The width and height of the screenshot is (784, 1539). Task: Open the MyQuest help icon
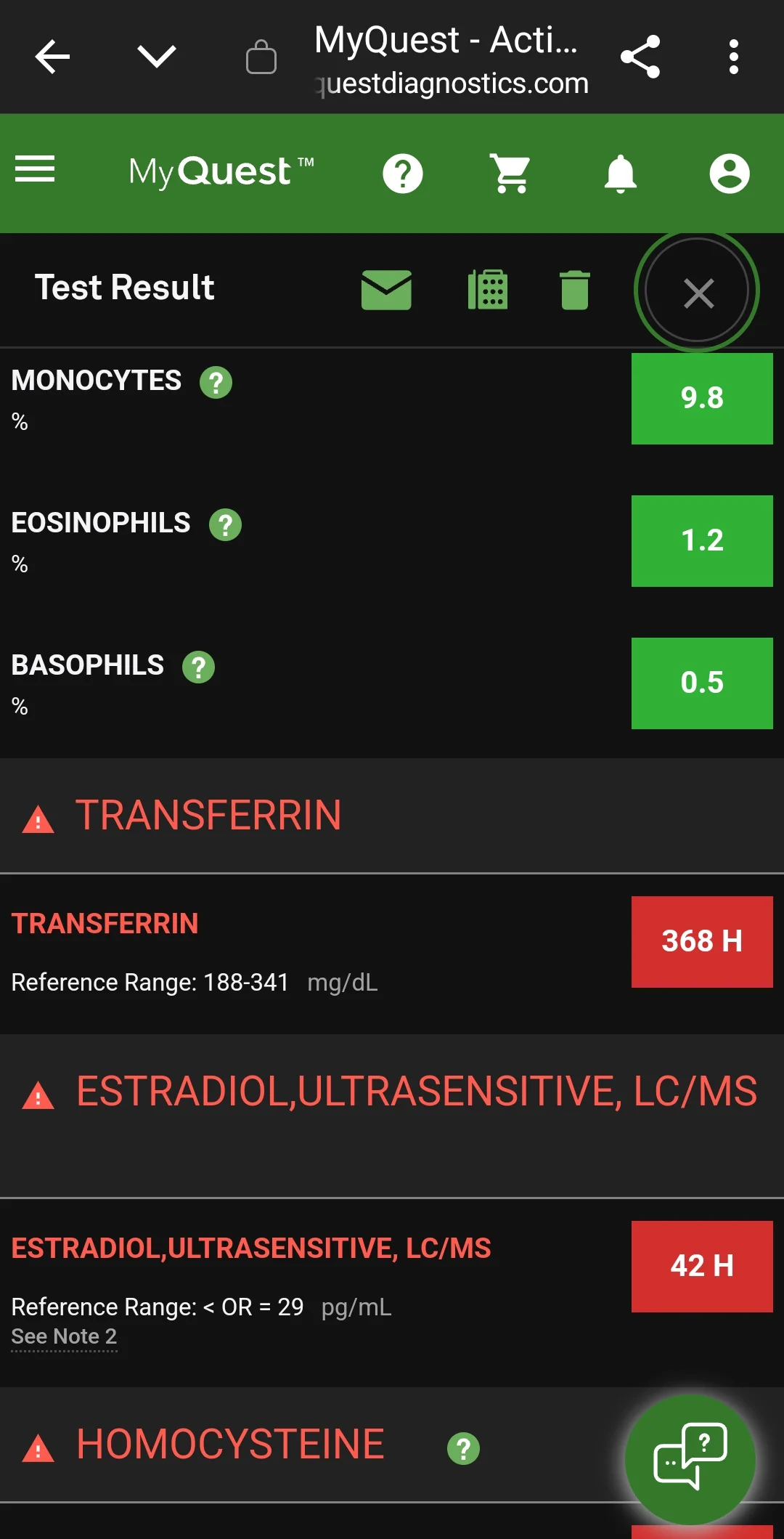[403, 174]
